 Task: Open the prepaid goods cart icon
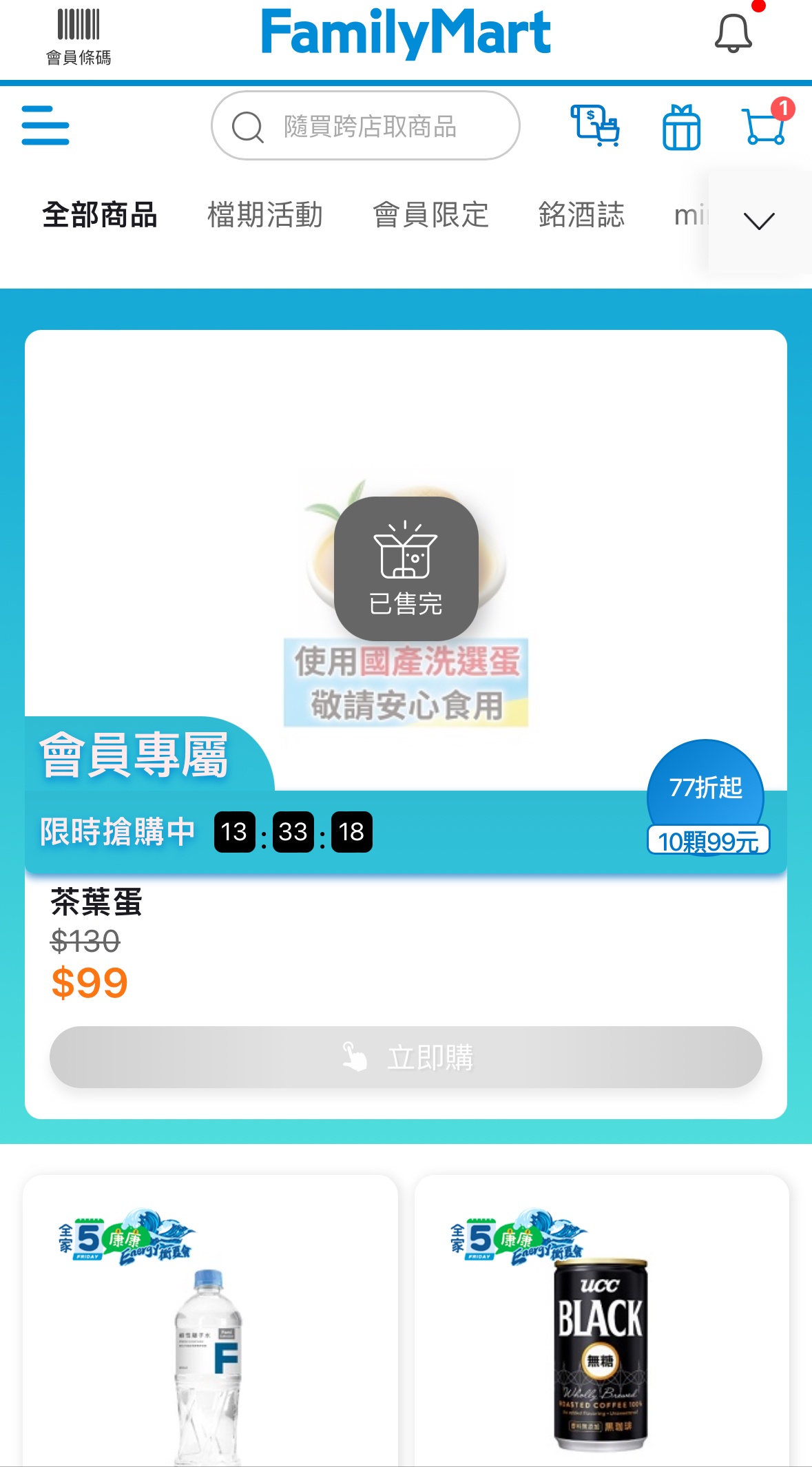click(595, 125)
